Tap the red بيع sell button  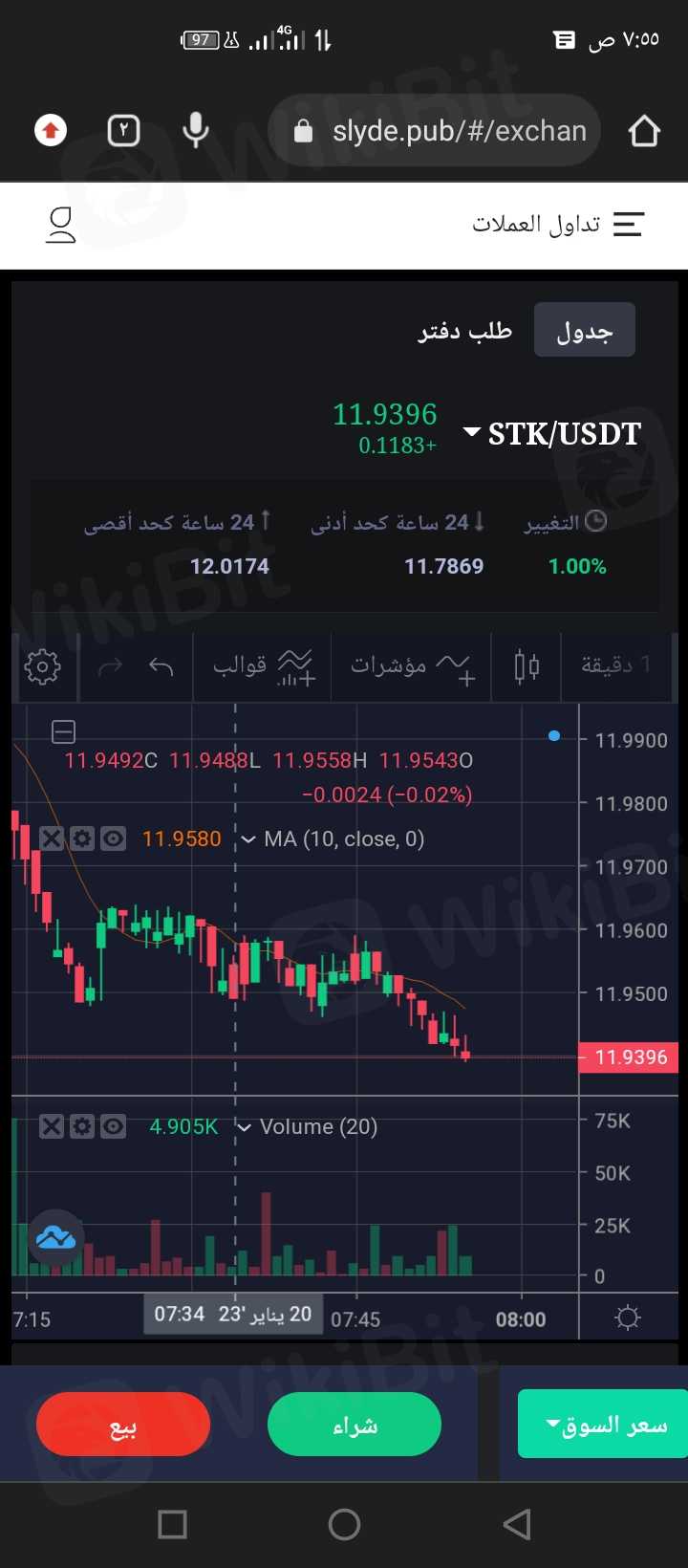tap(123, 1426)
